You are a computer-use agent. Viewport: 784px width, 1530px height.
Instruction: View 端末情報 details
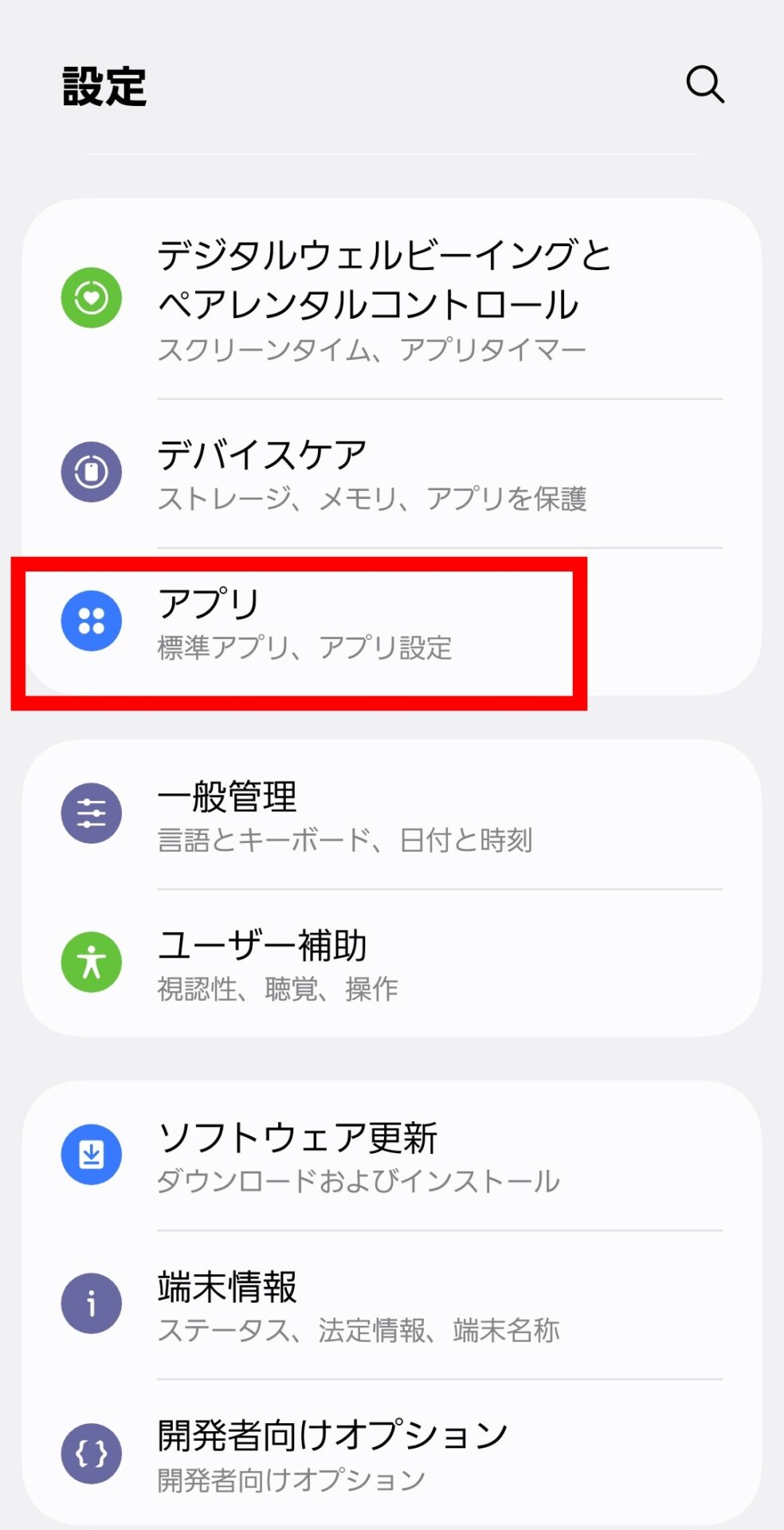(x=382, y=1305)
